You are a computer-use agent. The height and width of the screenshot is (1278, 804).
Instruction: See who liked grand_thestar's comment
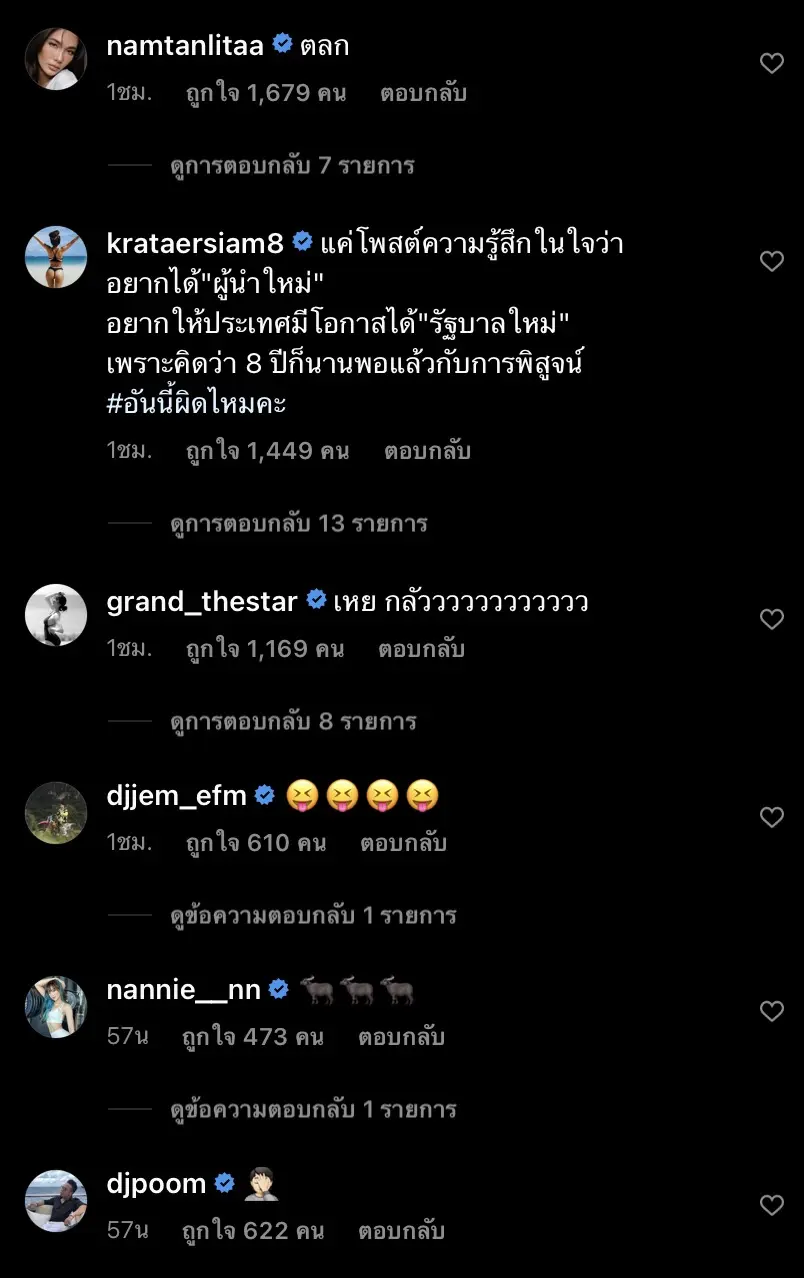(x=265, y=650)
